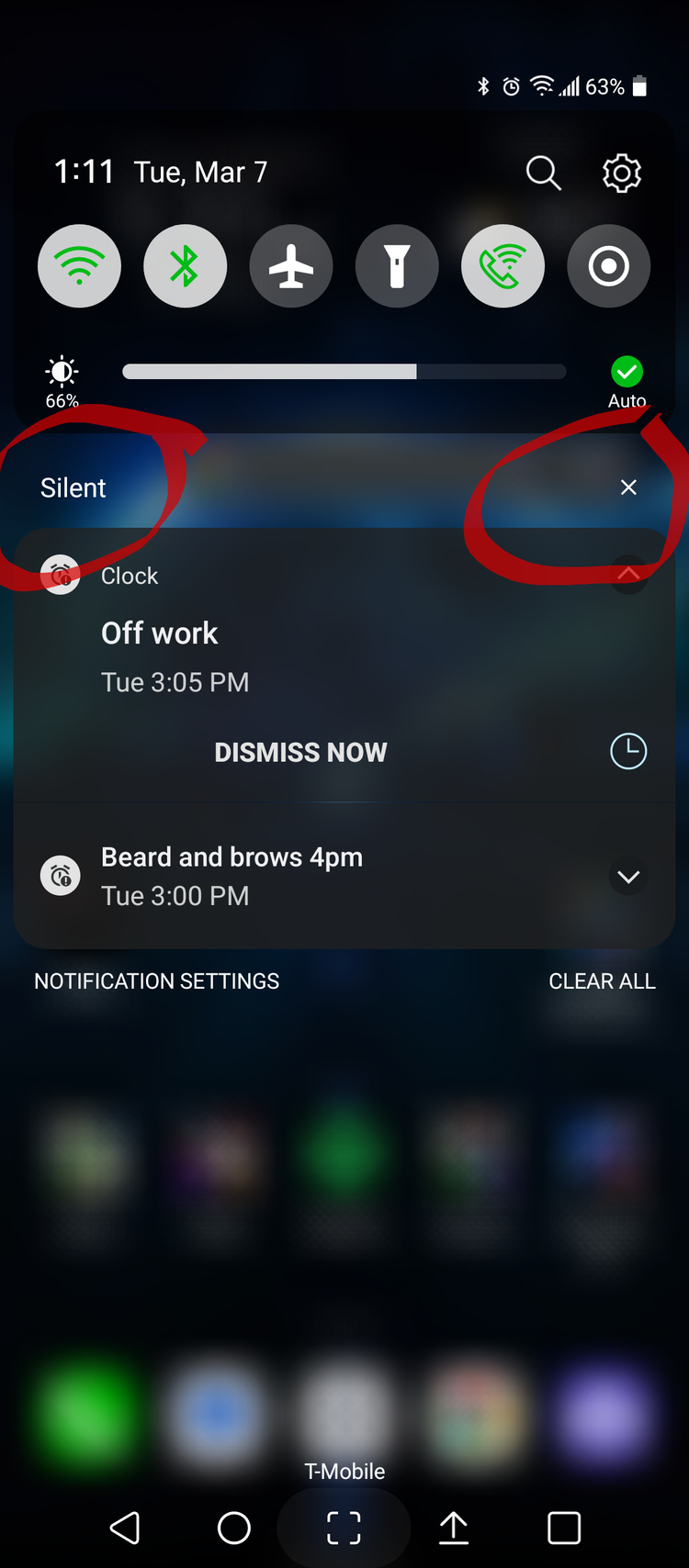
Task: Turn on the flashlight
Action: click(x=397, y=266)
